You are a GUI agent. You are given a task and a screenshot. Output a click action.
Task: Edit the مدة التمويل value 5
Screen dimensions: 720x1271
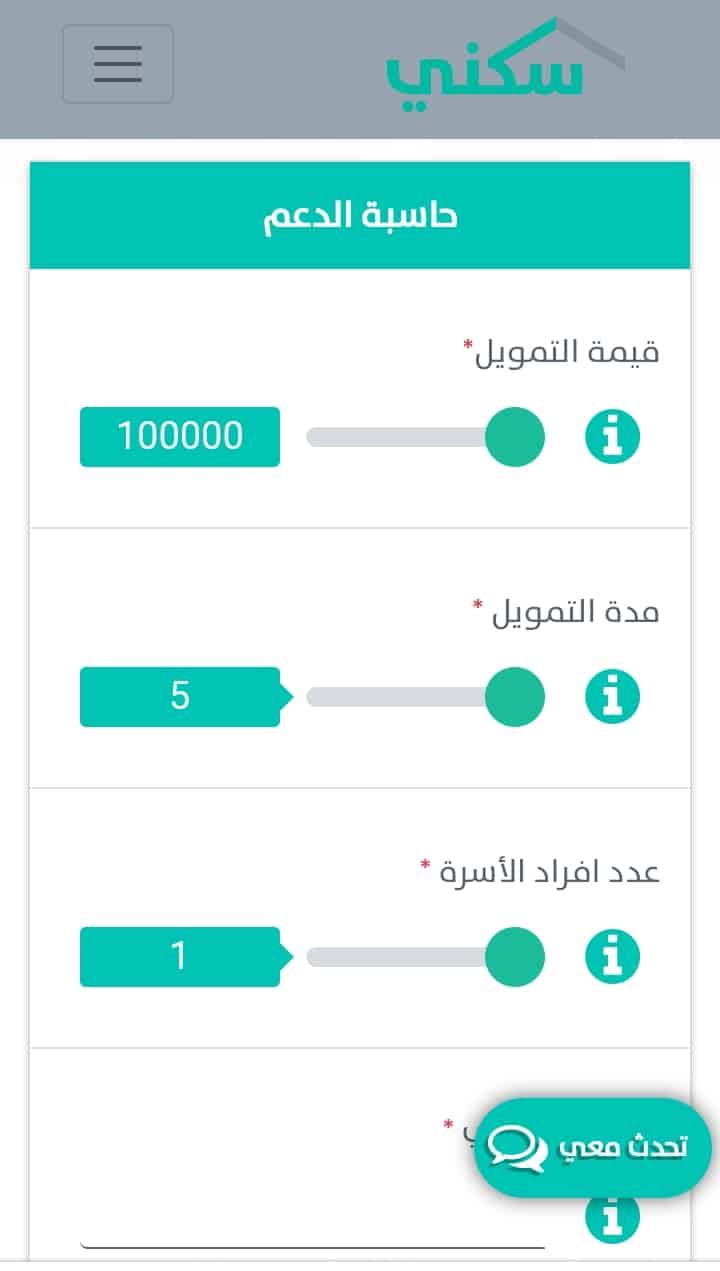pyautogui.click(x=180, y=697)
